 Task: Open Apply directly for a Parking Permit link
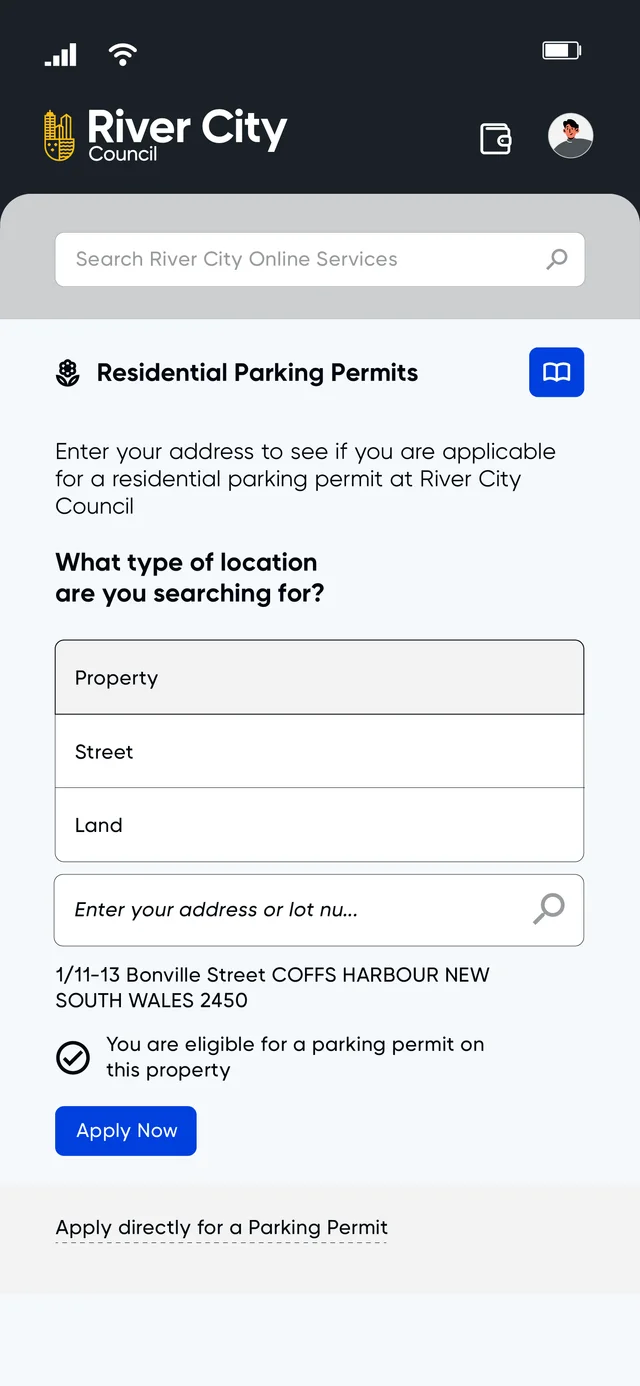(222, 1228)
